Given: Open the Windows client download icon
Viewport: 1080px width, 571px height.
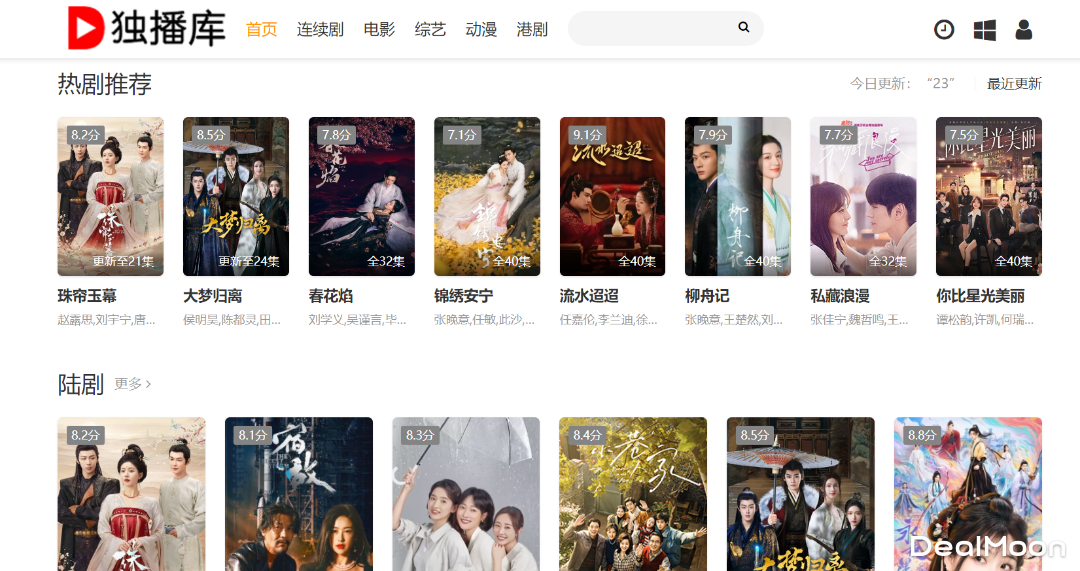Looking at the screenshot, I should [x=985, y=30].
